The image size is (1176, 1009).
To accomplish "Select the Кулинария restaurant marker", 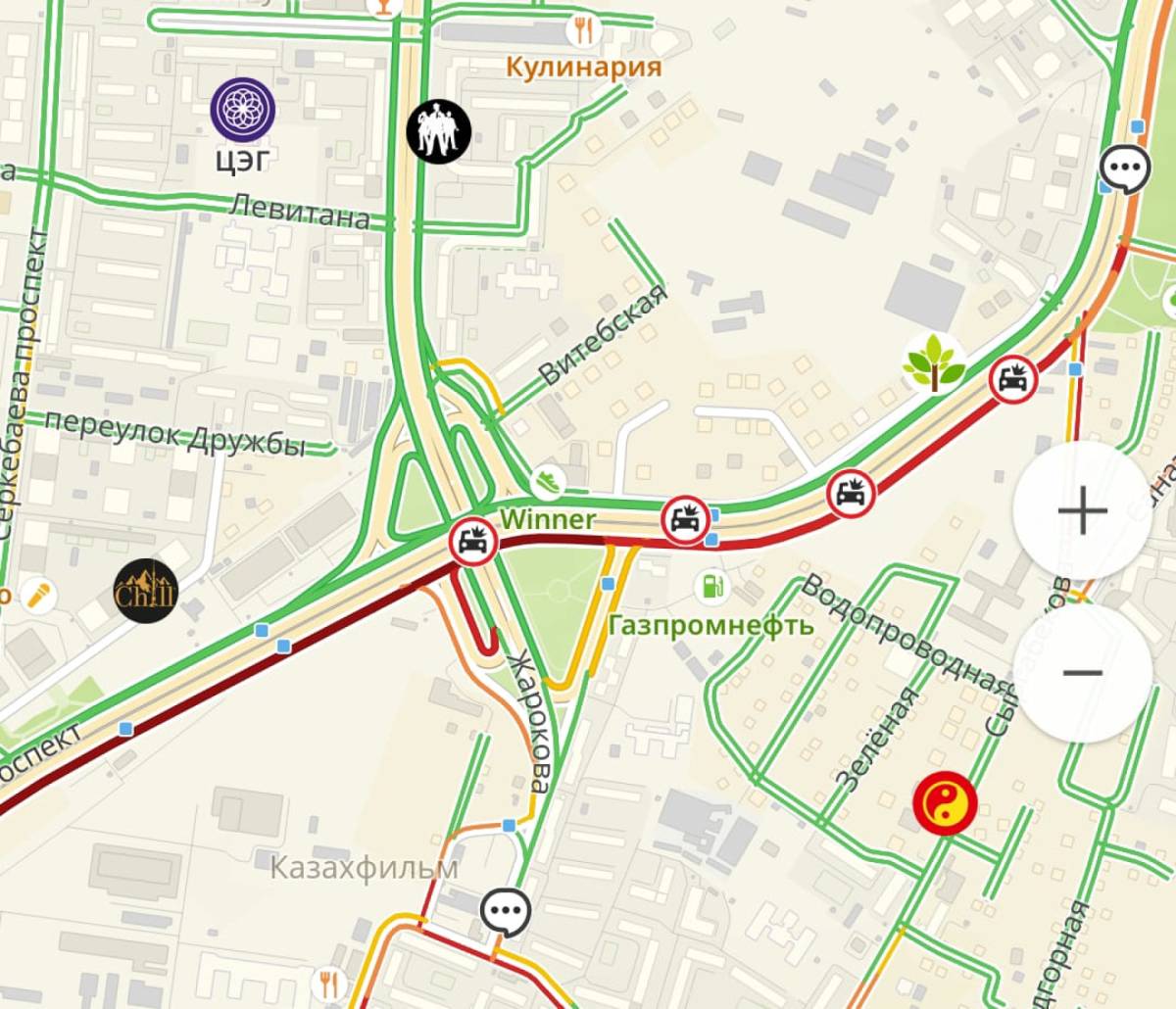I will click(x=583, y=31).
